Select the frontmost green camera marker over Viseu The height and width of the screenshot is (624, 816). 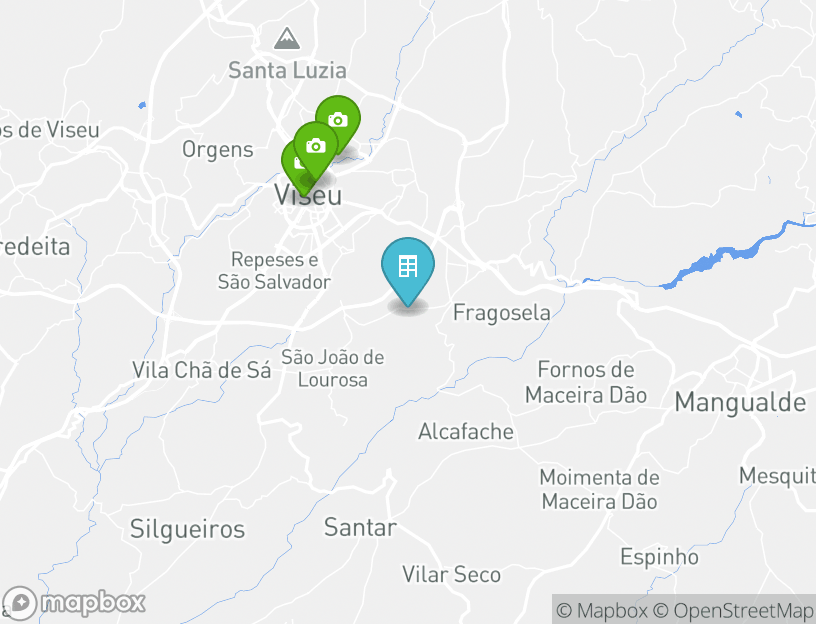point(316,146)
